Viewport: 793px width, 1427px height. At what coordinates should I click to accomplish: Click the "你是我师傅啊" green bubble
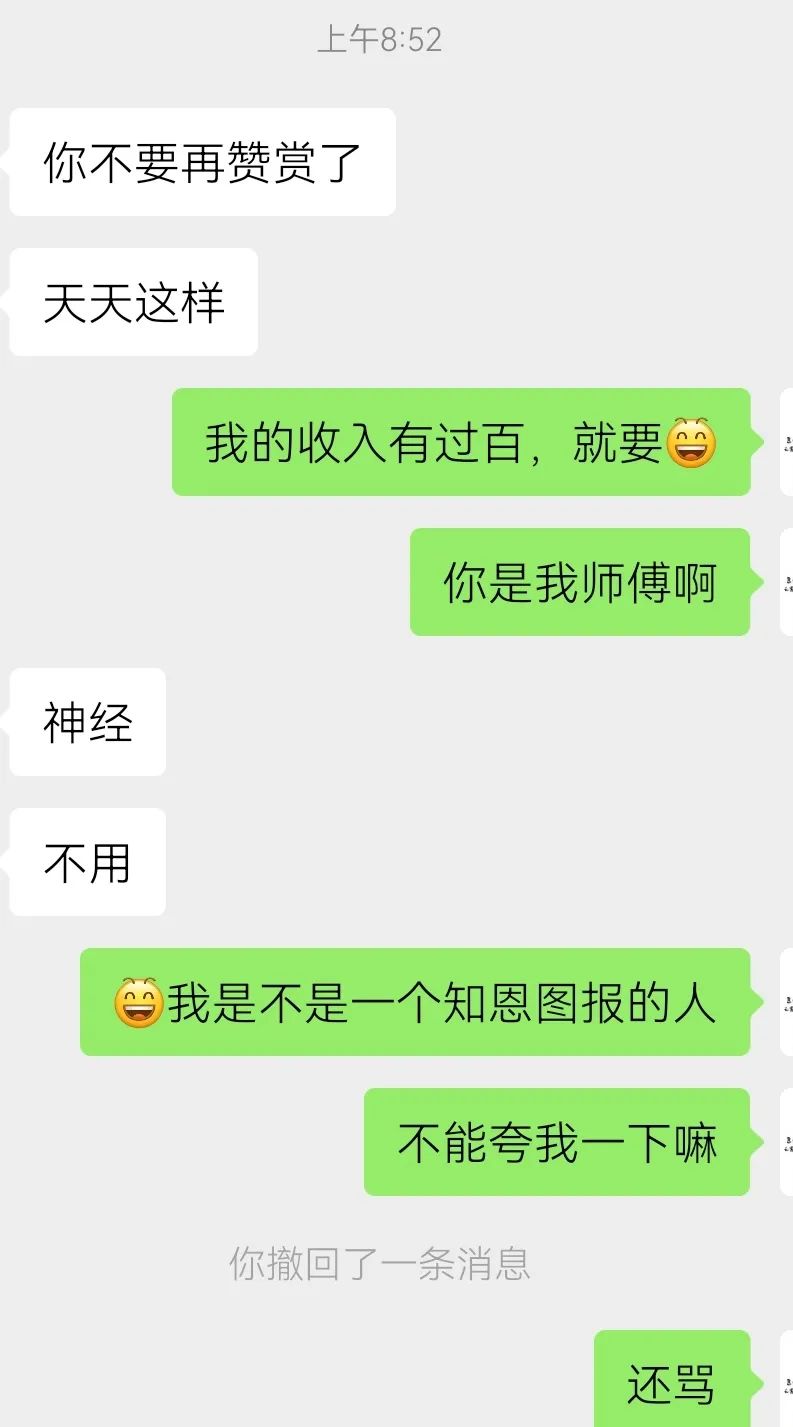[580, 581]
